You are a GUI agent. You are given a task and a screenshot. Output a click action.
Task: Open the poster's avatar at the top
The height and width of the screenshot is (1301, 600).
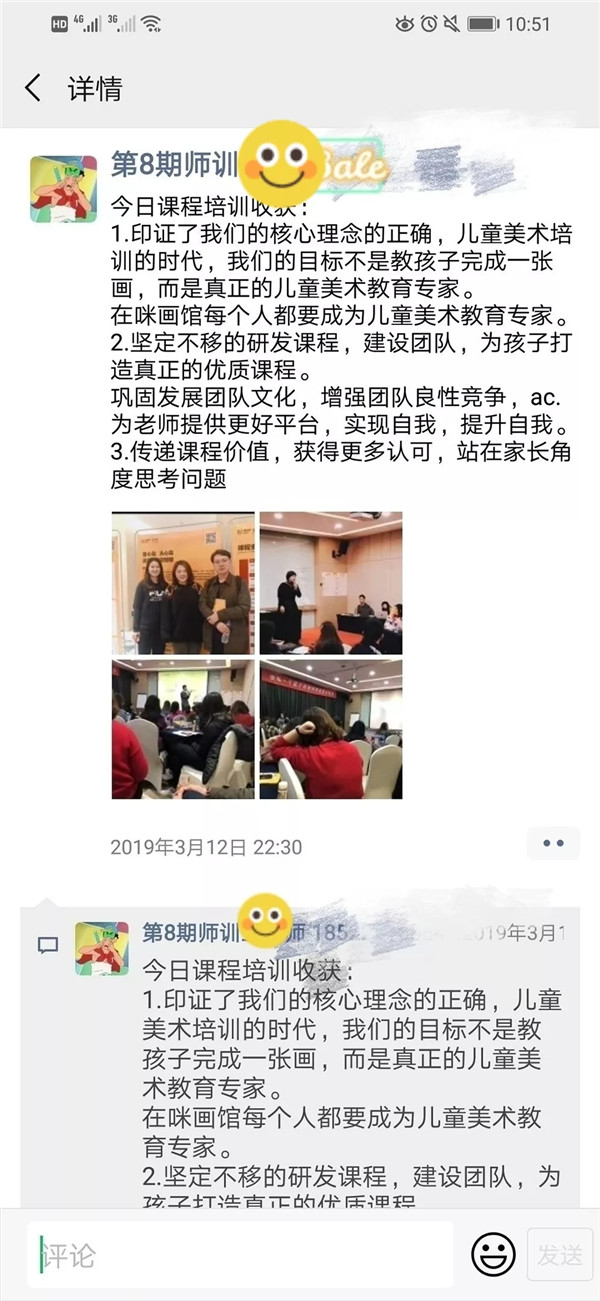click(x=63, y=188)
